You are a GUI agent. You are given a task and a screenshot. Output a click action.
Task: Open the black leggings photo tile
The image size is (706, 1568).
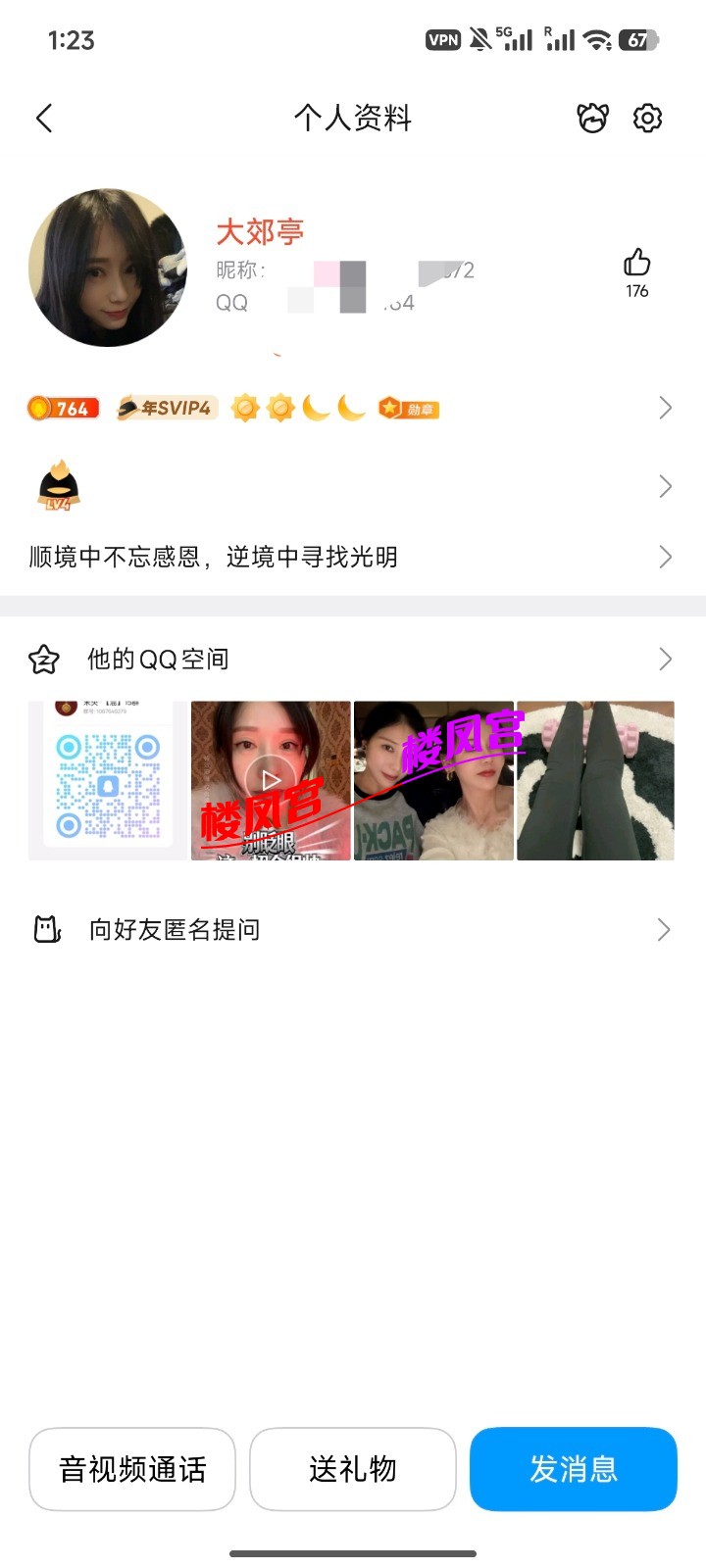pyautogui.click(x=595, y=781)
